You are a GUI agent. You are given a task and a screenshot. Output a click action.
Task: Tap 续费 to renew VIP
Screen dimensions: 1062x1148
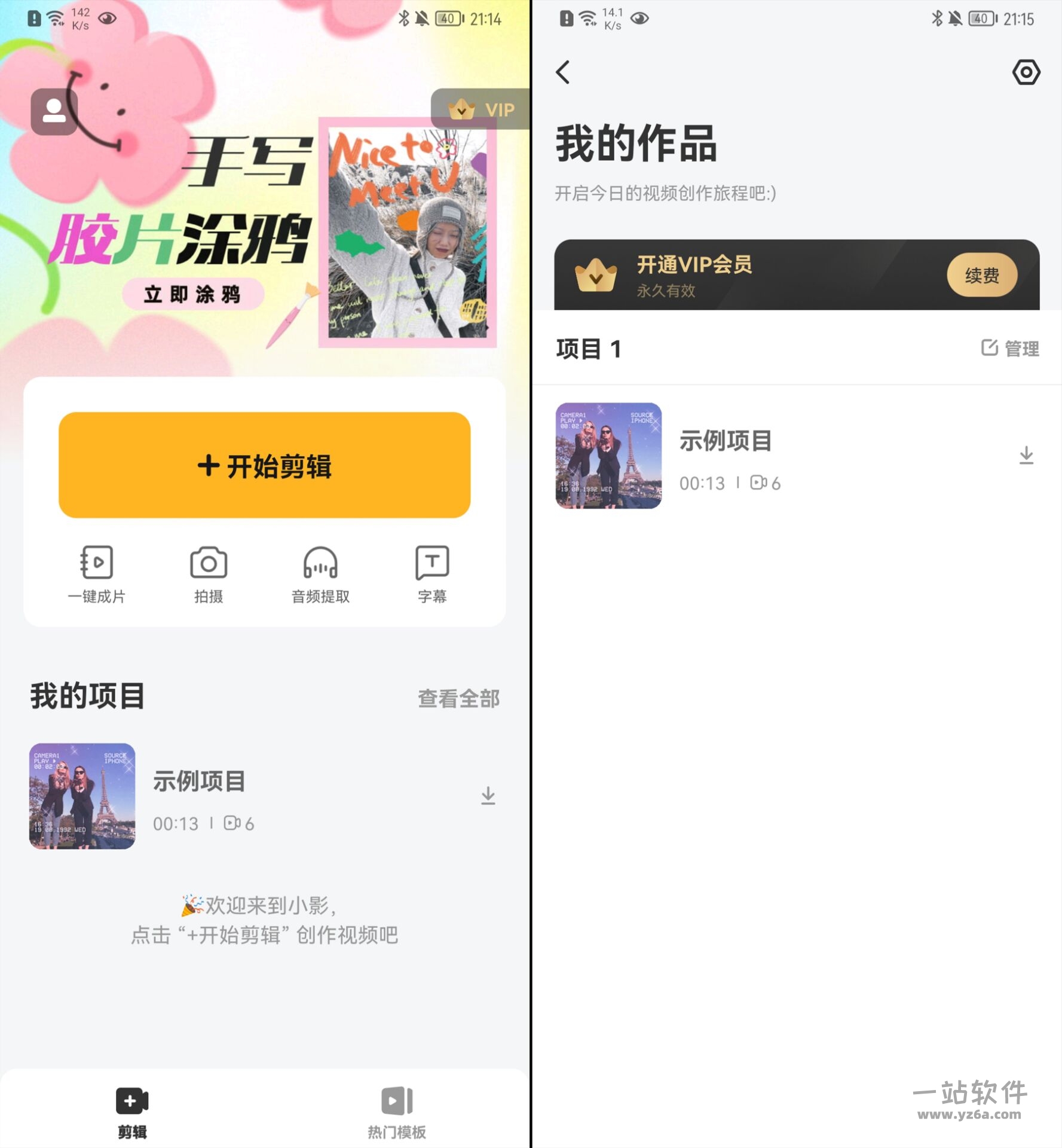(x=981, y=275)
